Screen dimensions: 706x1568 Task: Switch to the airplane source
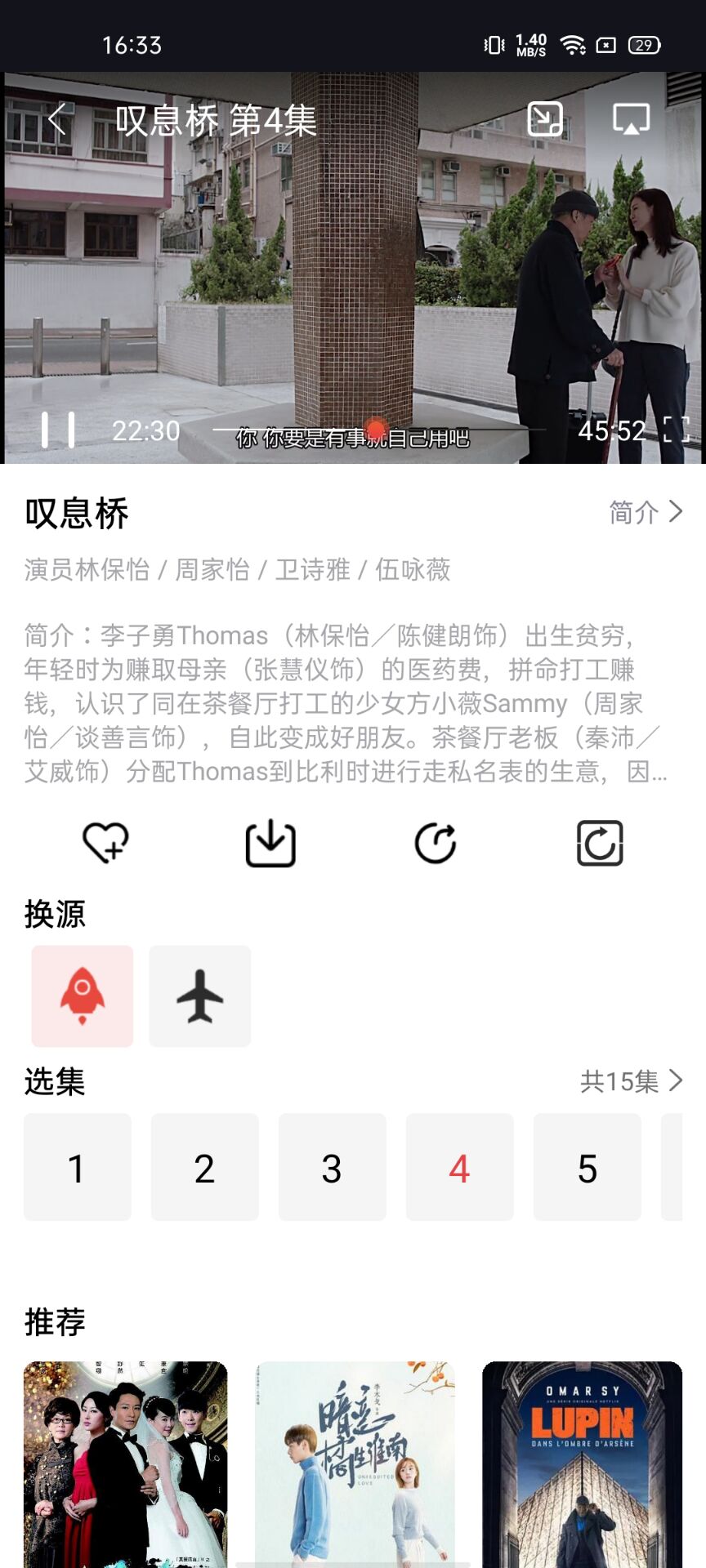(200, 996)
